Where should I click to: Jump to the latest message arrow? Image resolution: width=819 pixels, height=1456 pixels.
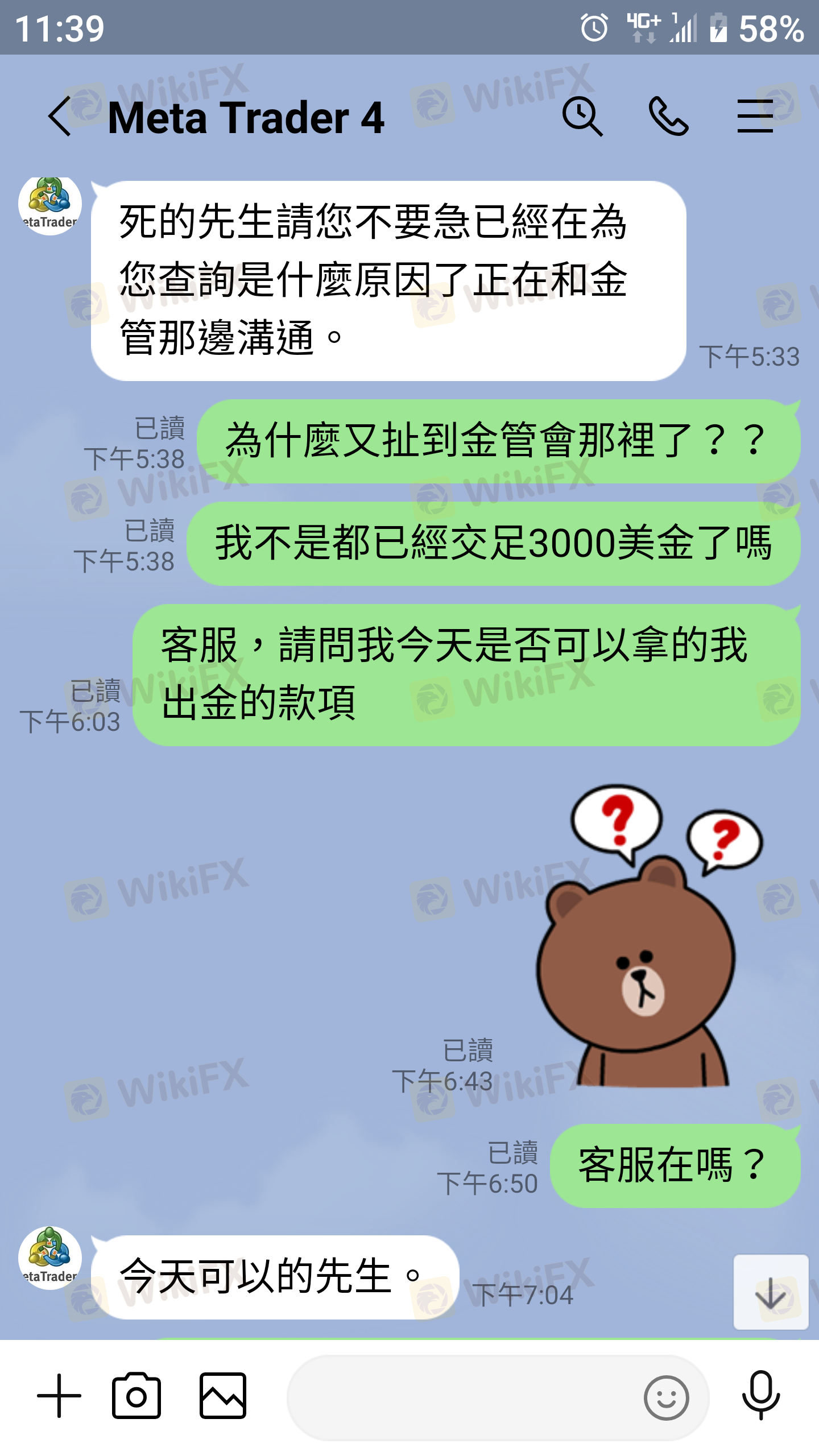point(771,1292)
